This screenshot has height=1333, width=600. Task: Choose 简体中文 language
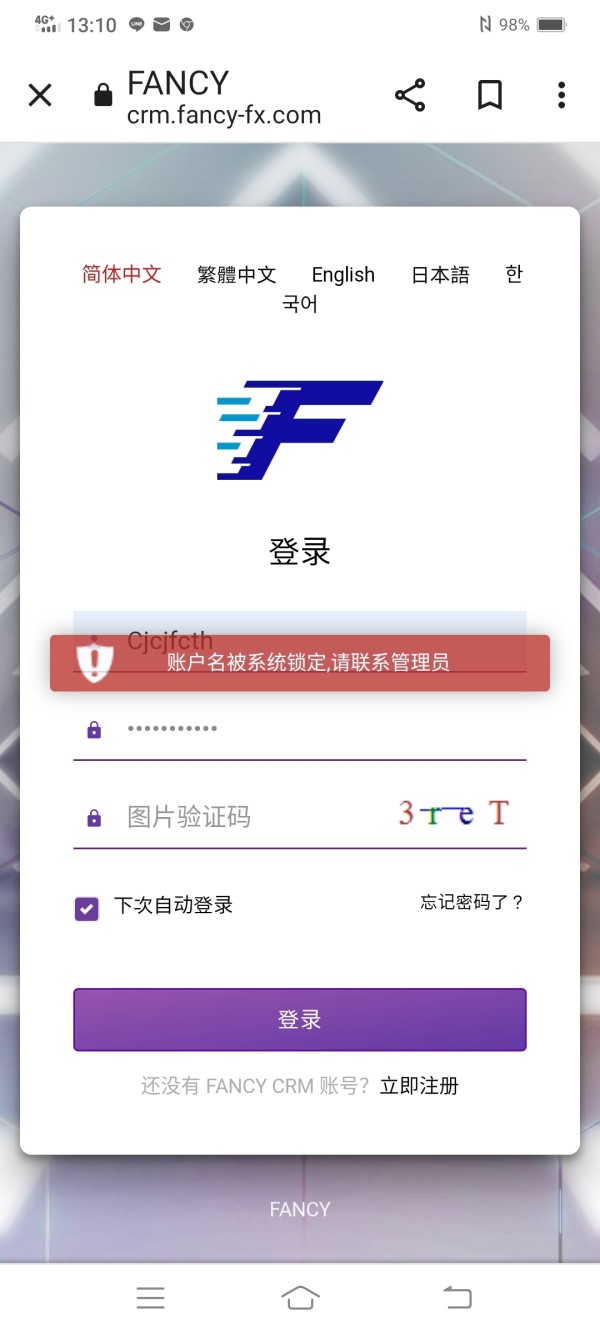click(122, 274)
